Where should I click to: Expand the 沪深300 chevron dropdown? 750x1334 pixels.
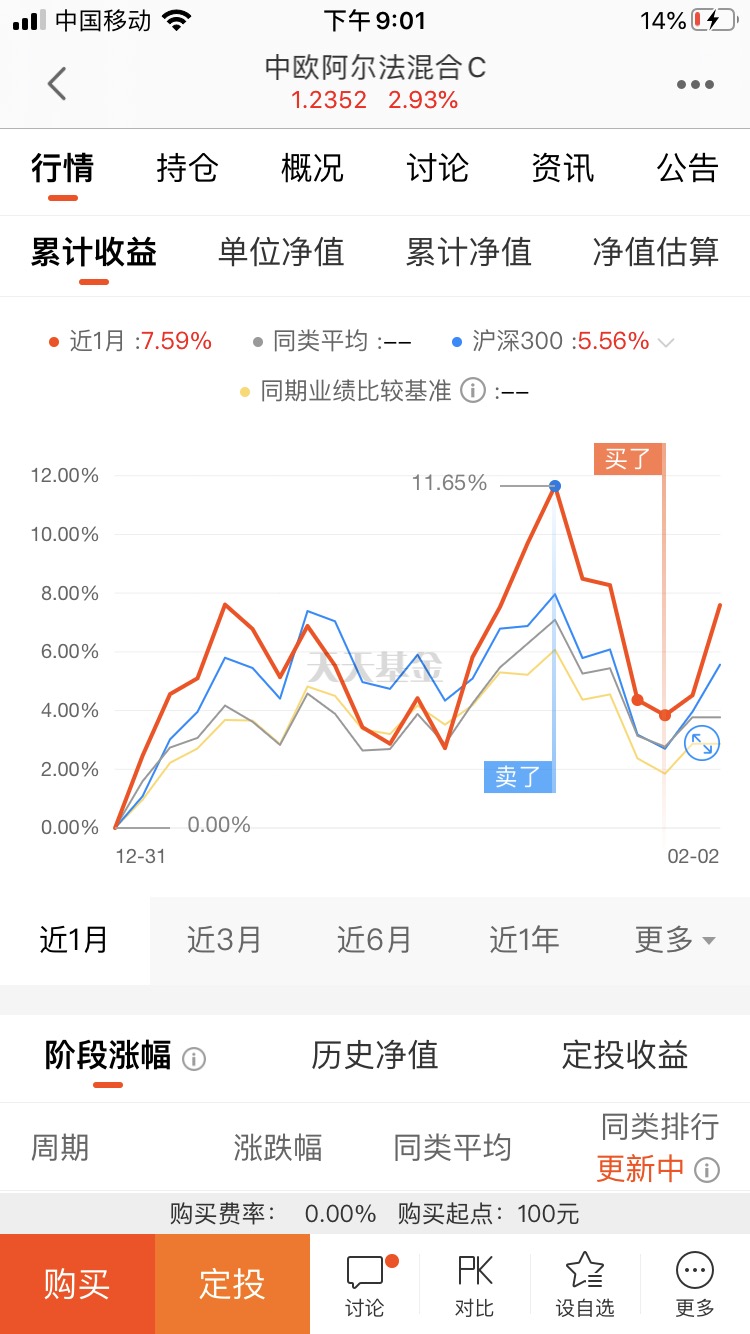click(x=665, y=341)
